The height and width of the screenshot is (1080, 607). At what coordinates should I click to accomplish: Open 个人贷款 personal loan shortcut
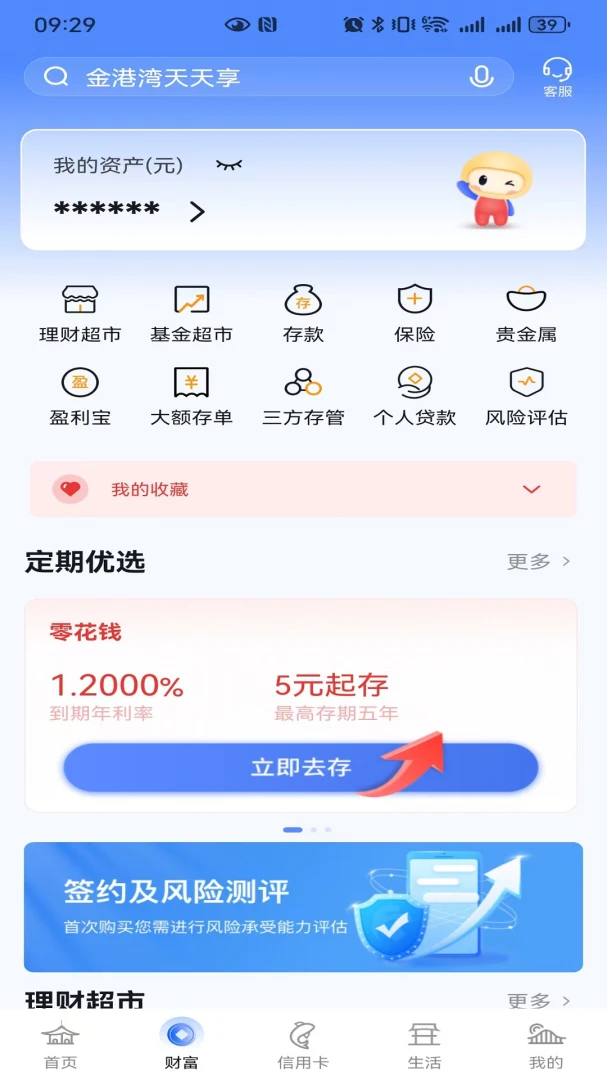point(414,396)
